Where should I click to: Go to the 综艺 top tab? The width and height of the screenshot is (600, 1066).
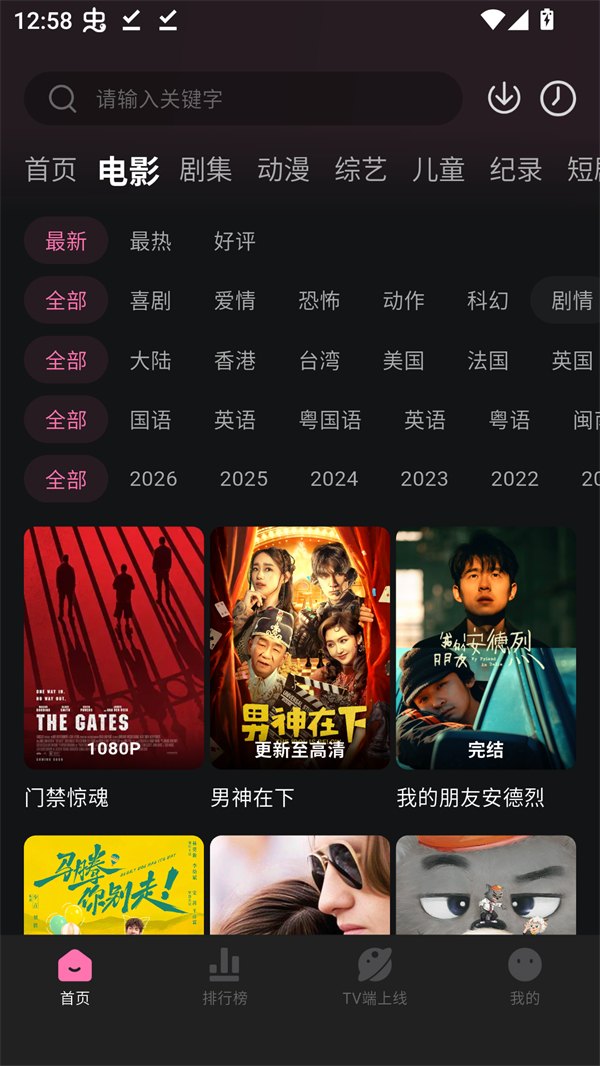pos(361,170)
